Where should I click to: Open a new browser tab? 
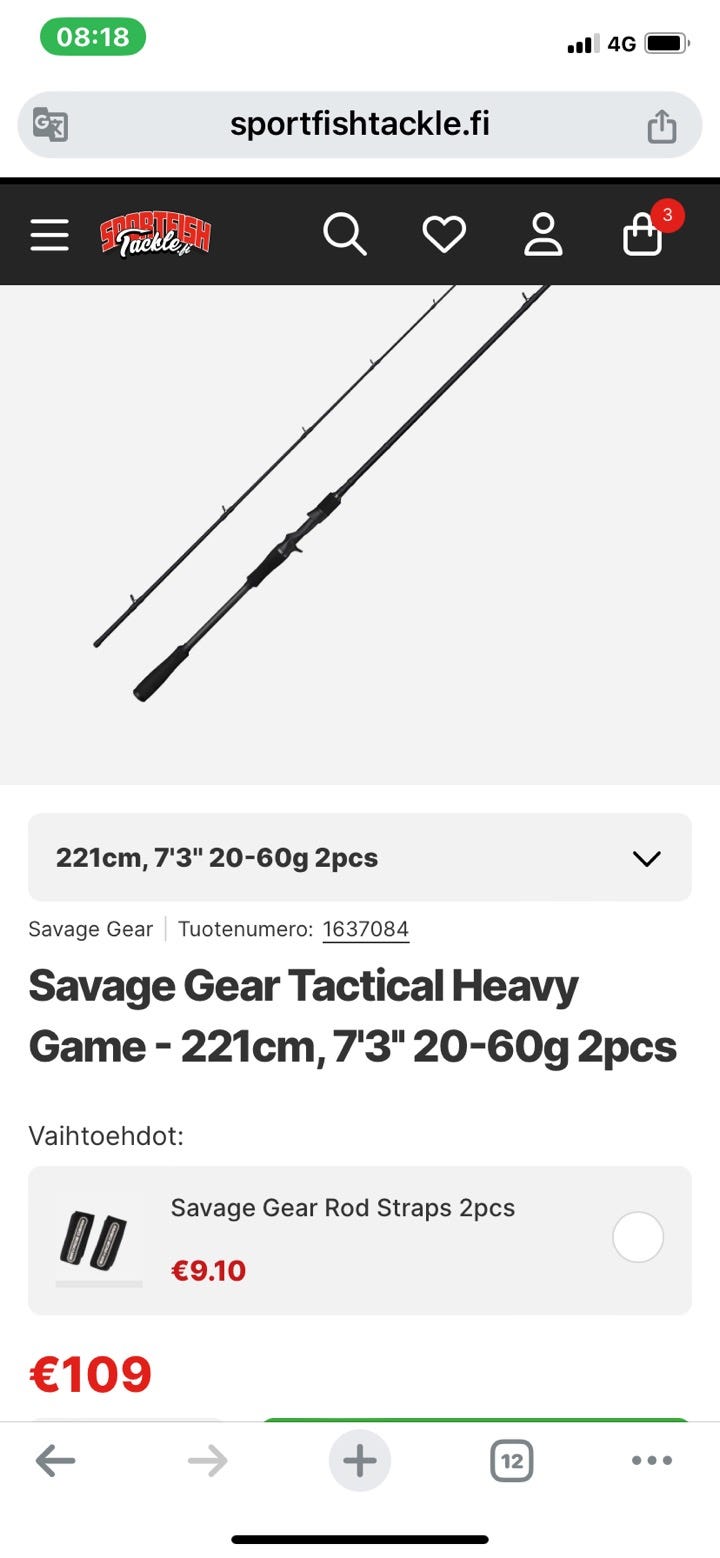360,1461
